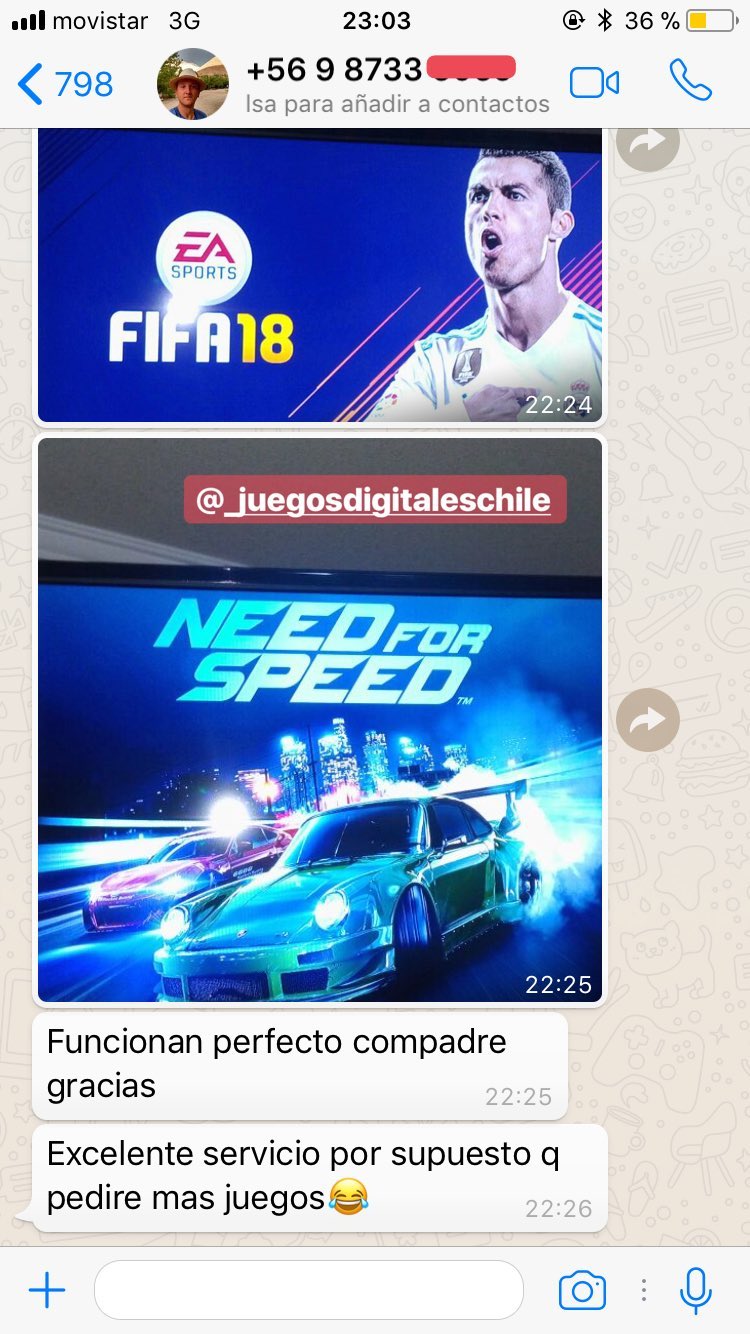
Task: Forward the FIFA 18 image
Action: point(647,143)
